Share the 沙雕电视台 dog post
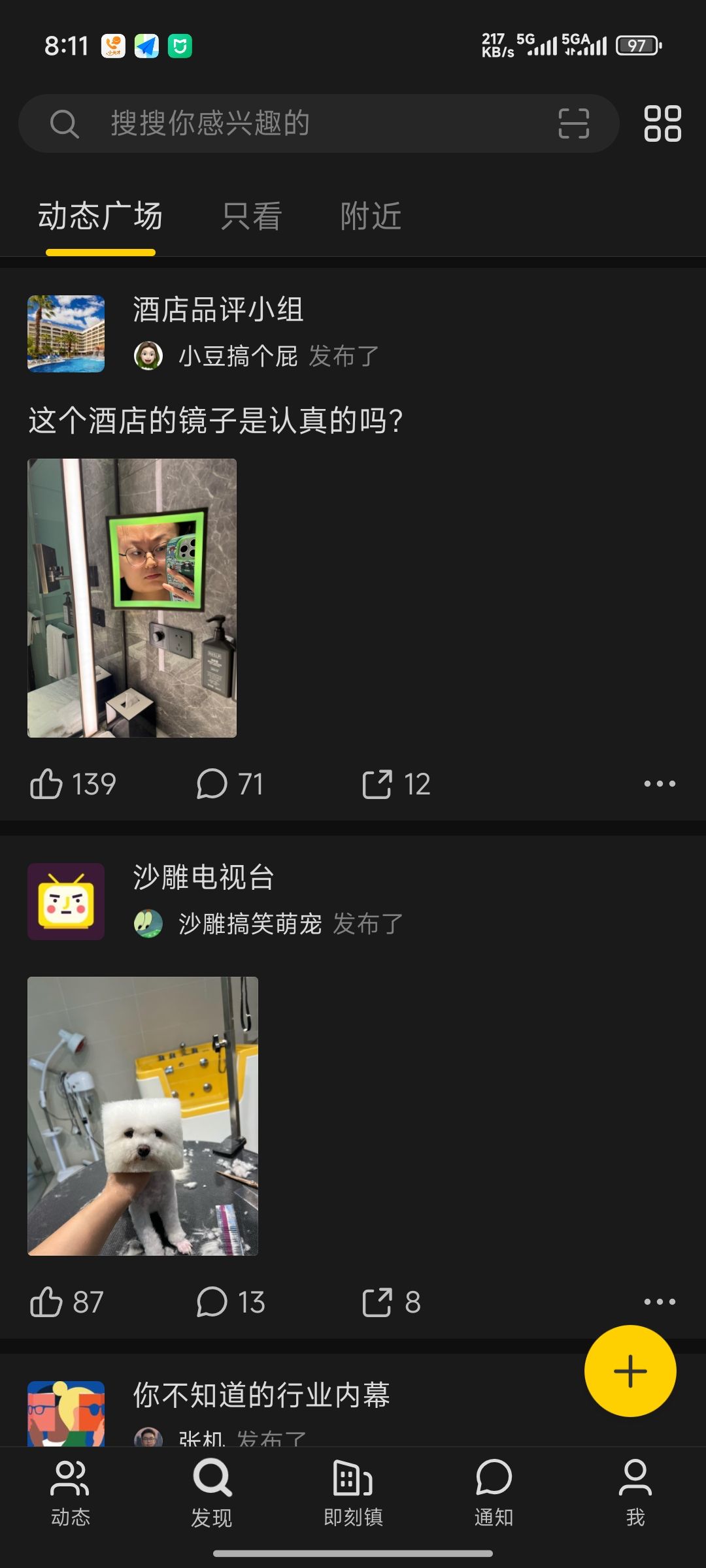The height and width of the screenshot is (1568, 706). (x=392, y=1302)
